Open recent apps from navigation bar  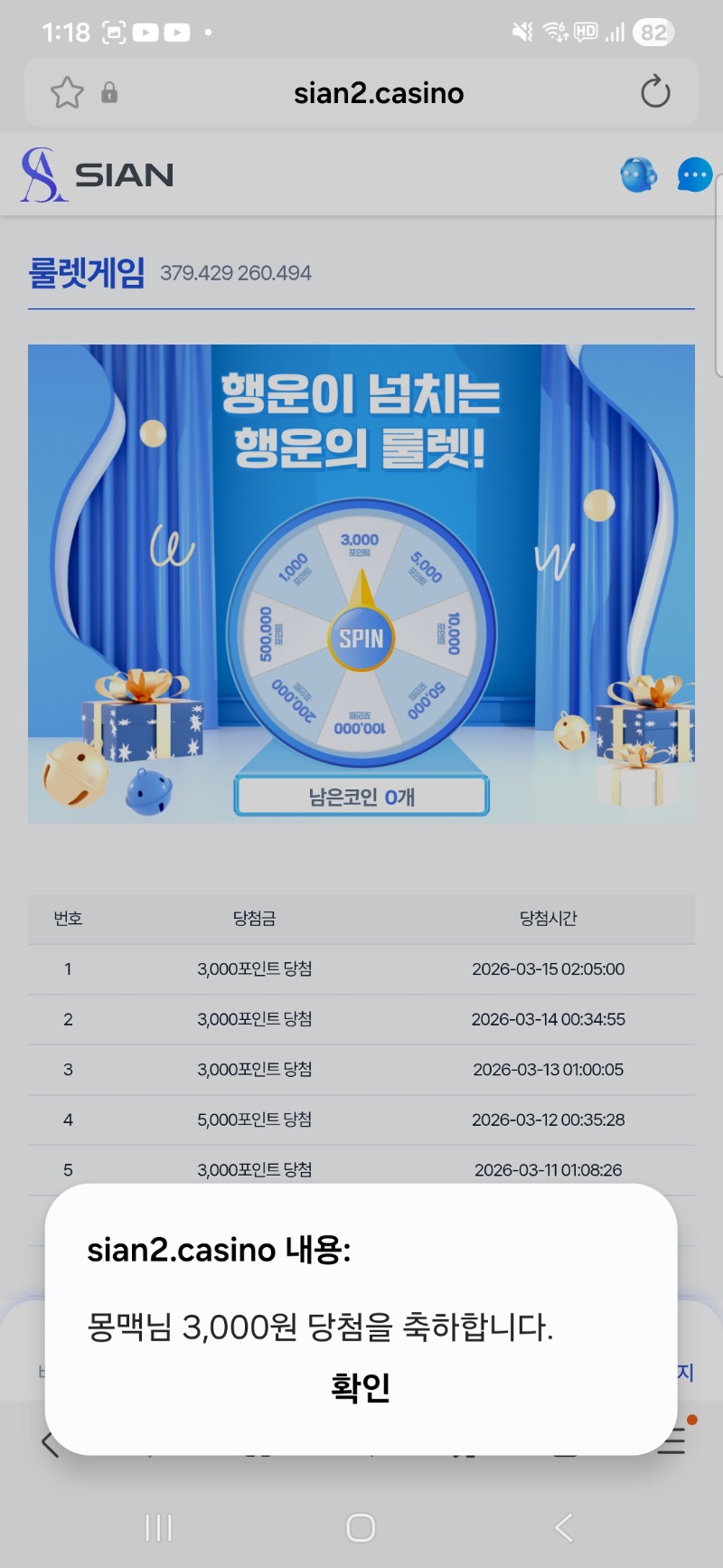pos(159,1527)
